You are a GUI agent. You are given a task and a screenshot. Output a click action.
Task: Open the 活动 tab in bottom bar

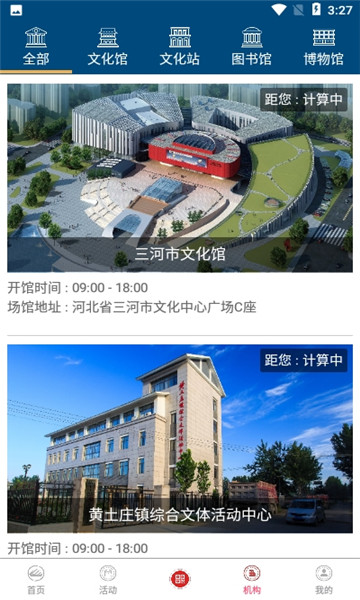click(x=108, y=579)
